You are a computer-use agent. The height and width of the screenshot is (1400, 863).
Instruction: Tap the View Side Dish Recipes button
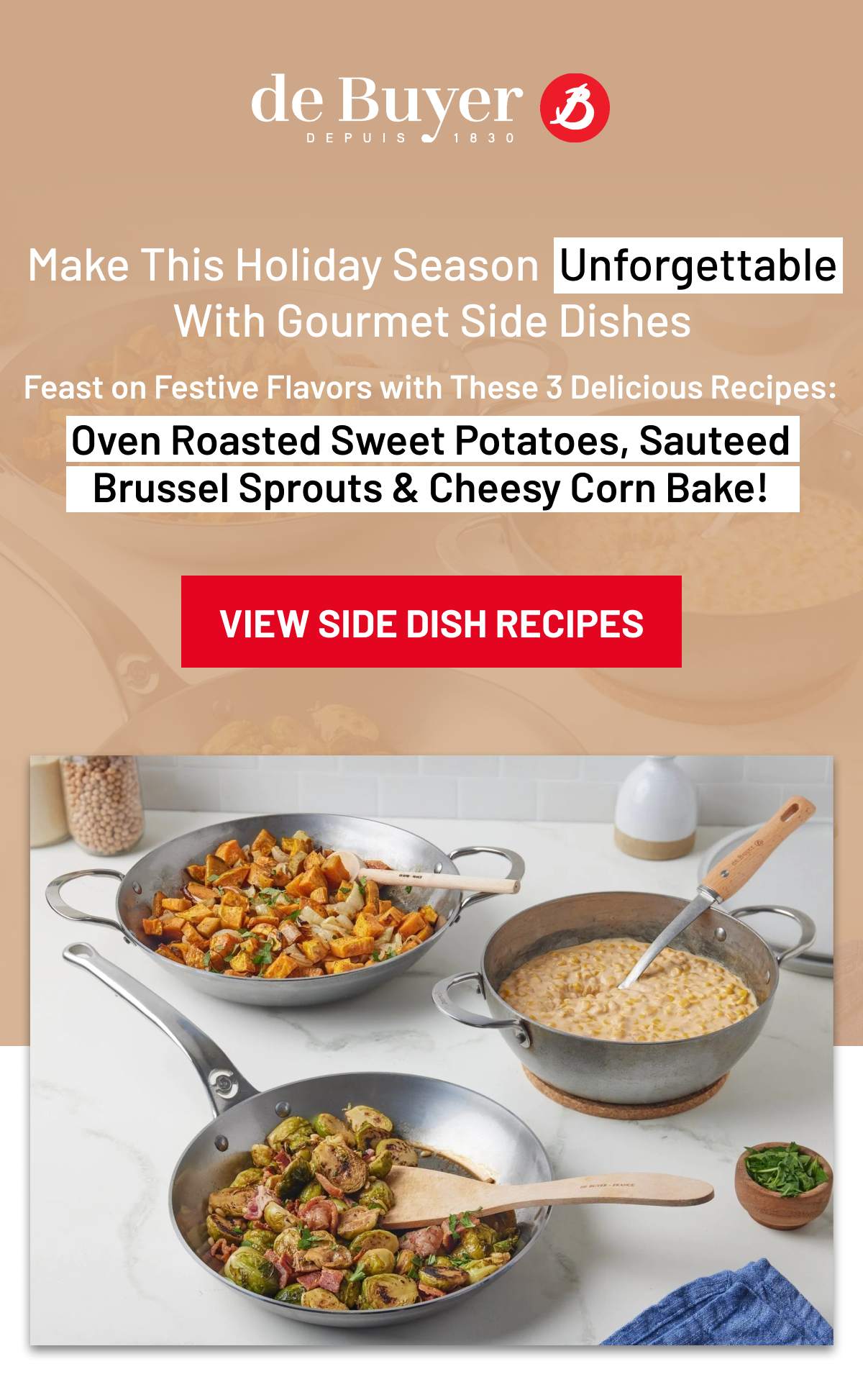(x=431, y=622)
